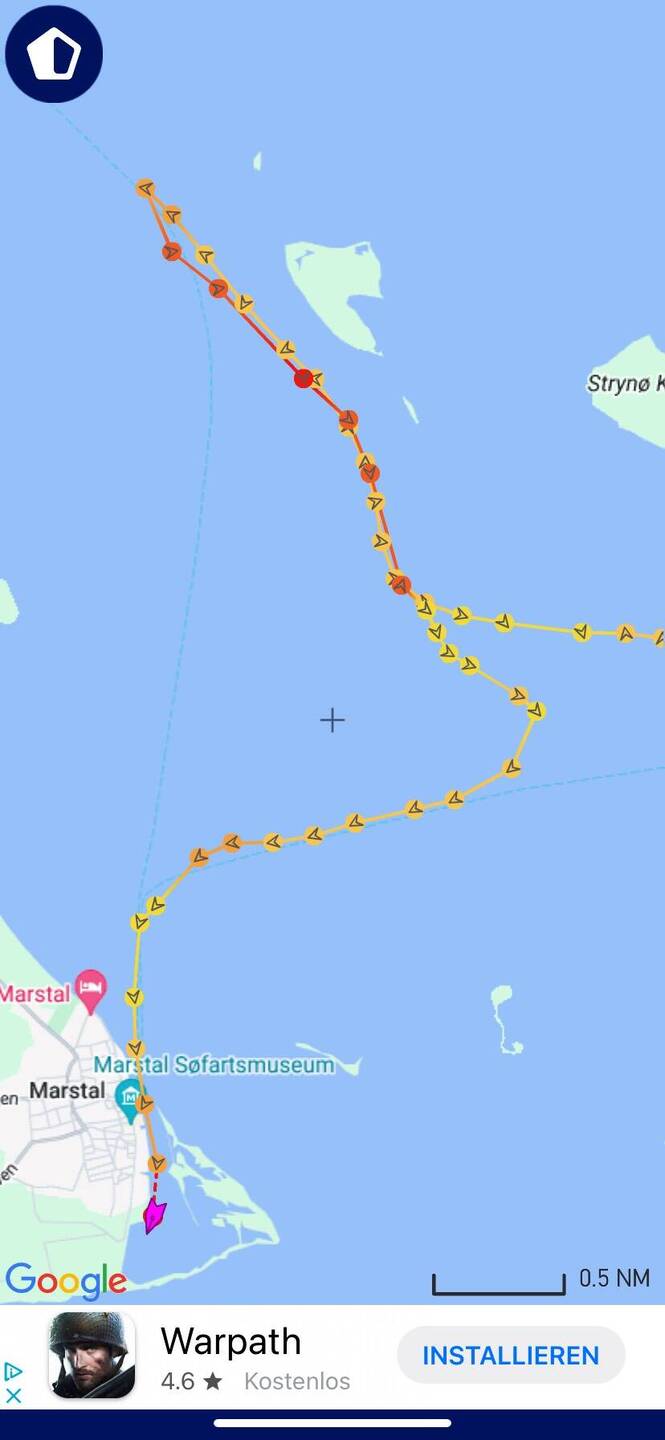Close the ad with X icon
Viewport: 665px width, 1440px height.
(13, 1395)
